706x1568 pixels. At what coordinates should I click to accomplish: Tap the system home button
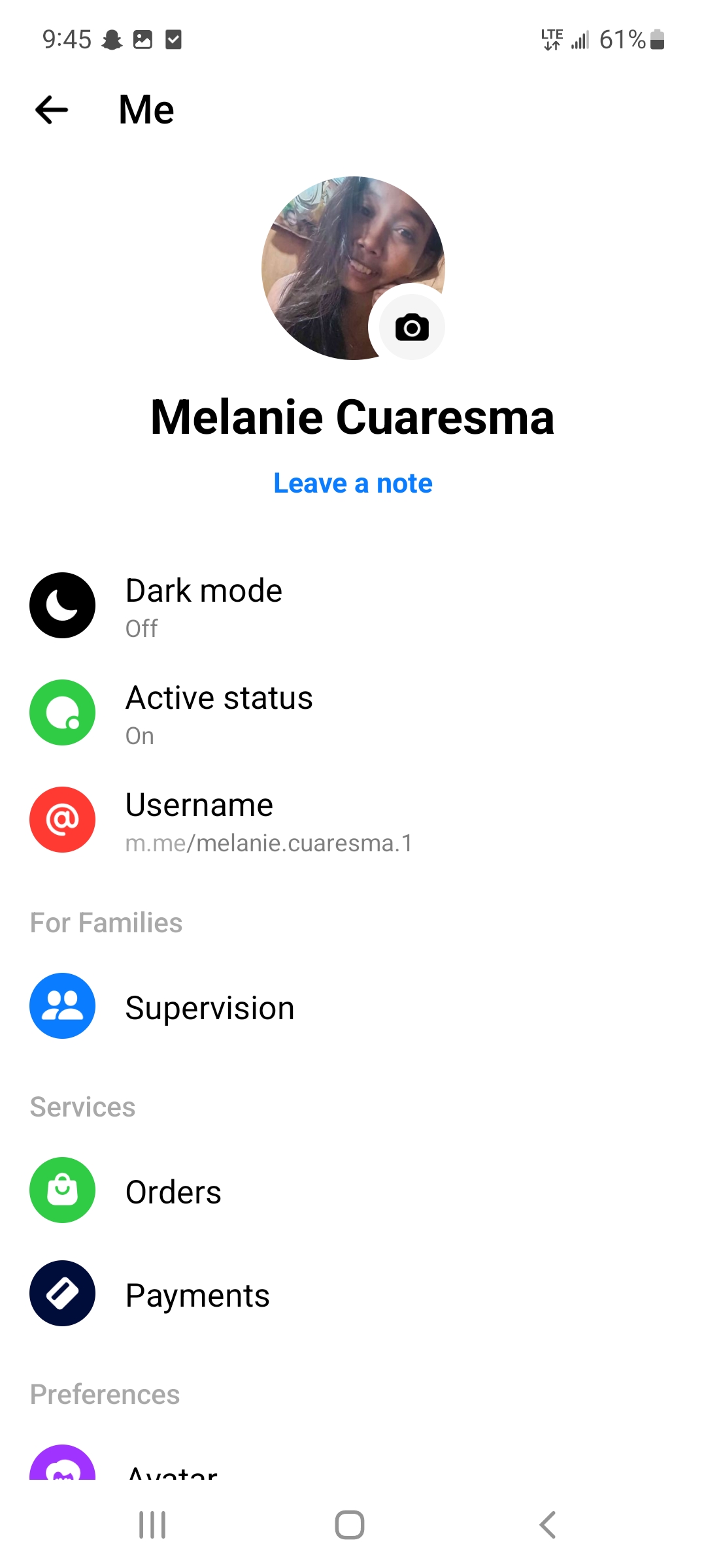pyautogui.click(x=350, y=1525)
